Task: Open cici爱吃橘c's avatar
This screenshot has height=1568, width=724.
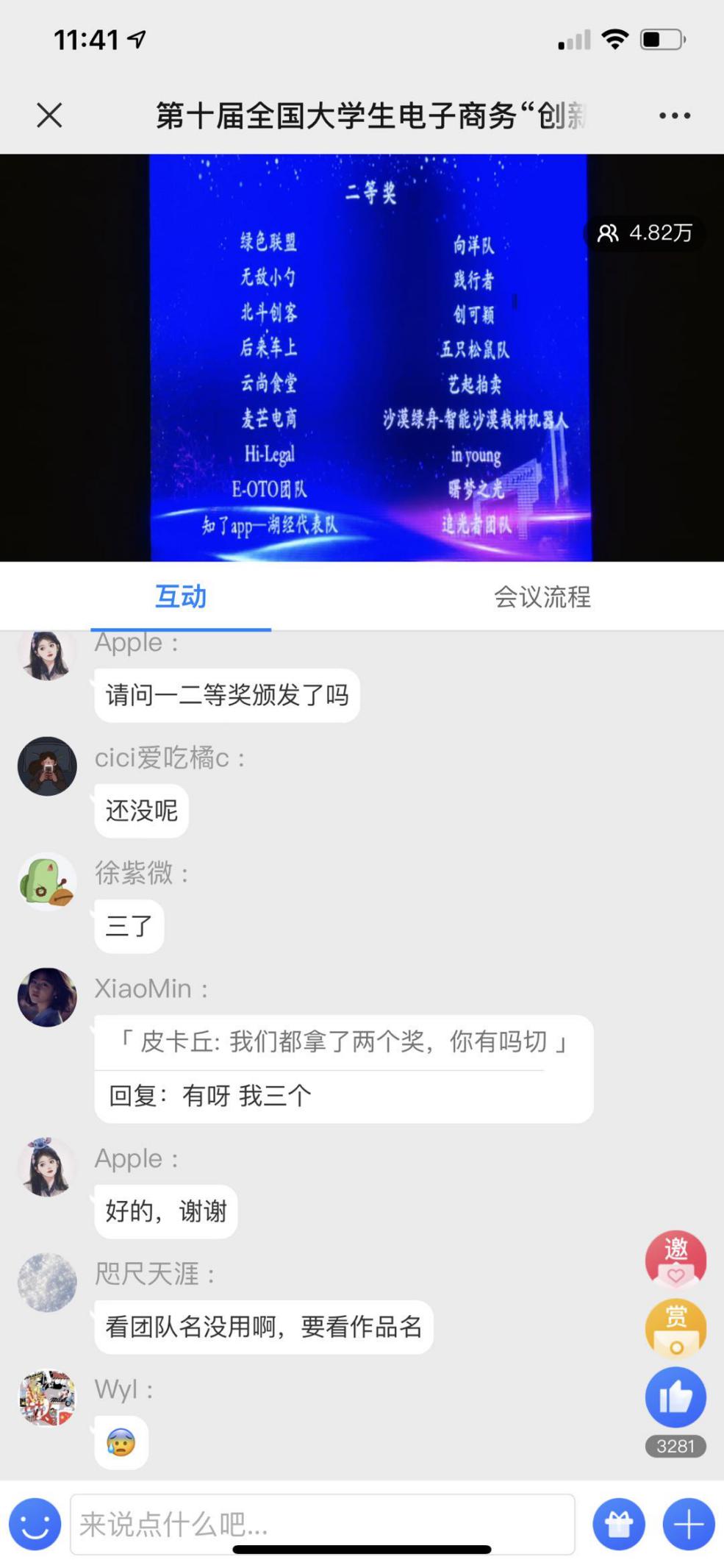Action: (47, 766)
